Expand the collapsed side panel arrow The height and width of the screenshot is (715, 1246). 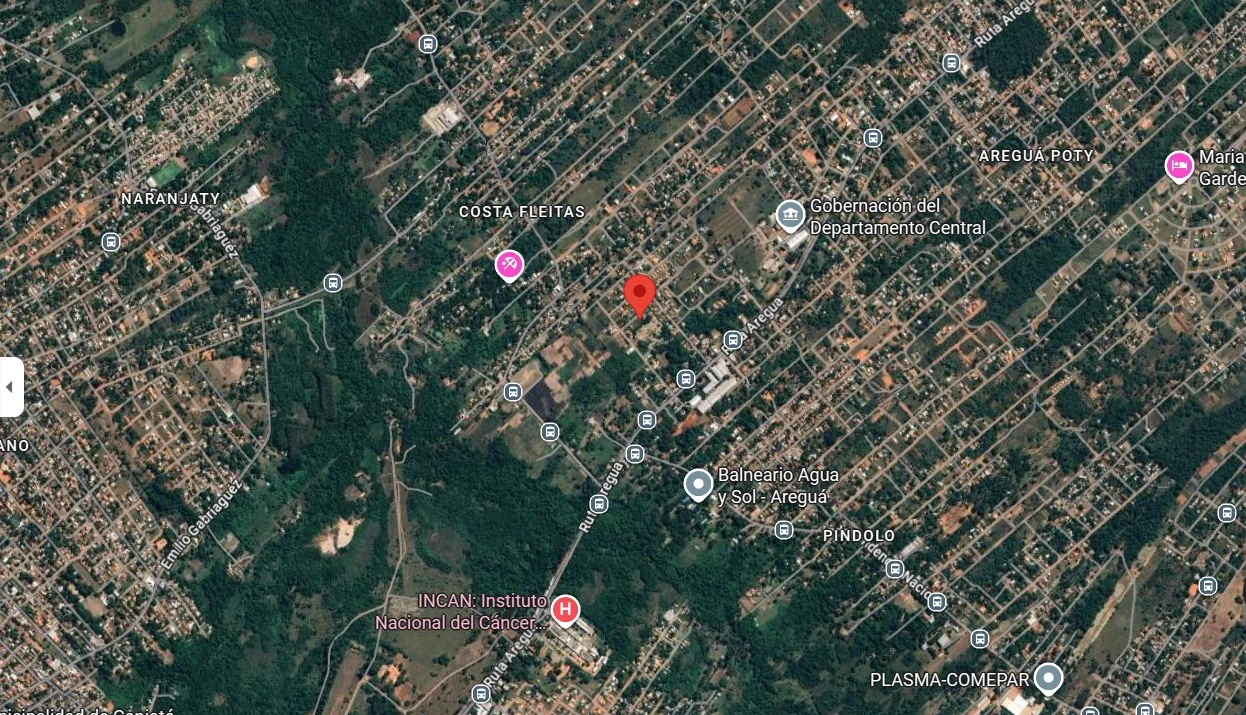tap(10, 387)
